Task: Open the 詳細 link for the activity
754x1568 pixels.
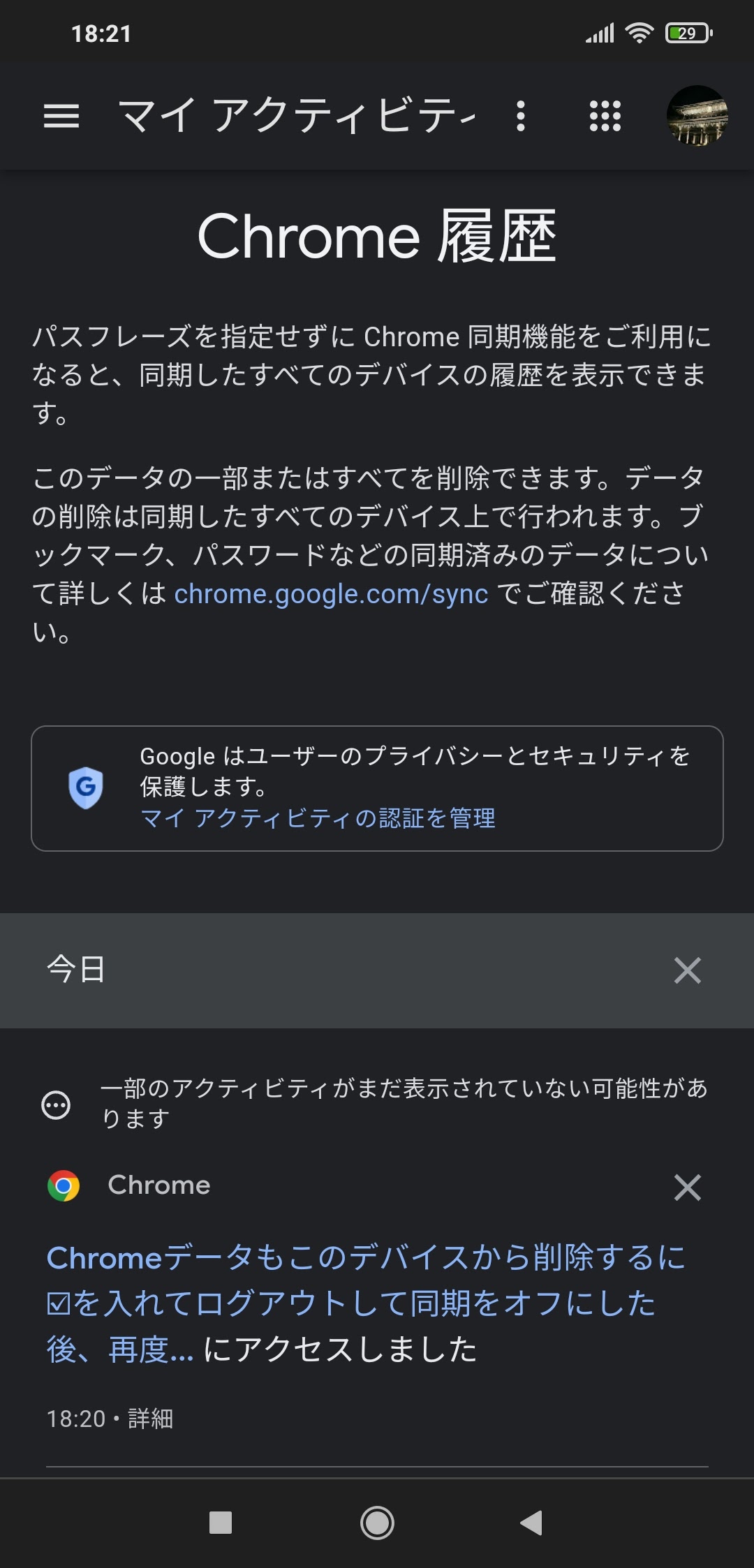Action: click(150, 1419)
